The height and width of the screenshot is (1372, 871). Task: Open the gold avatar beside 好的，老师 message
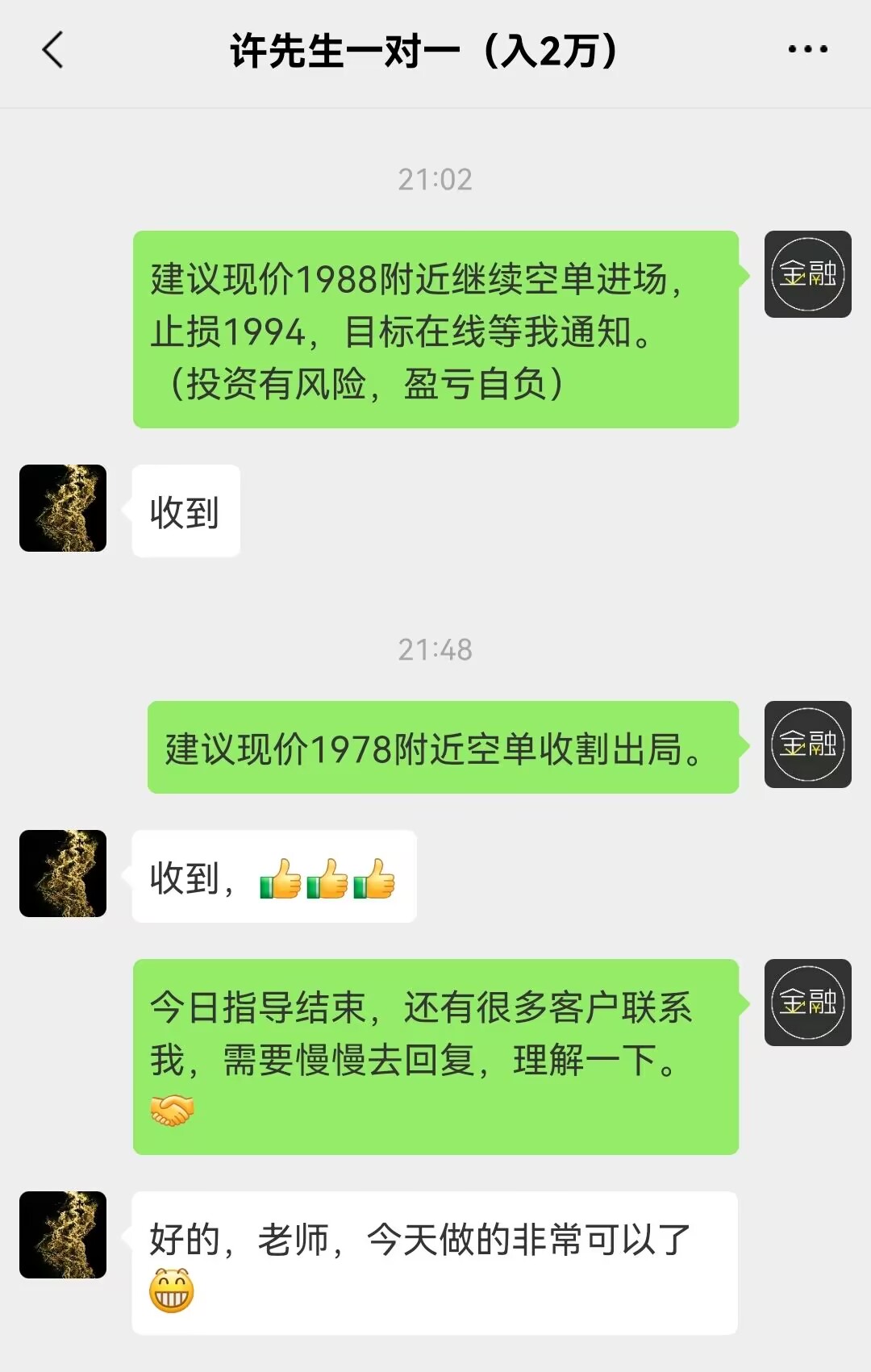click(x=63, y=1235)
